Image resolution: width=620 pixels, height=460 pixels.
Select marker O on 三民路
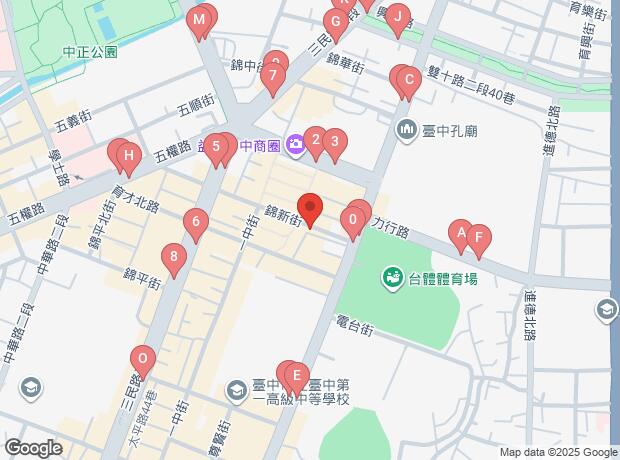tap(143, 362)
